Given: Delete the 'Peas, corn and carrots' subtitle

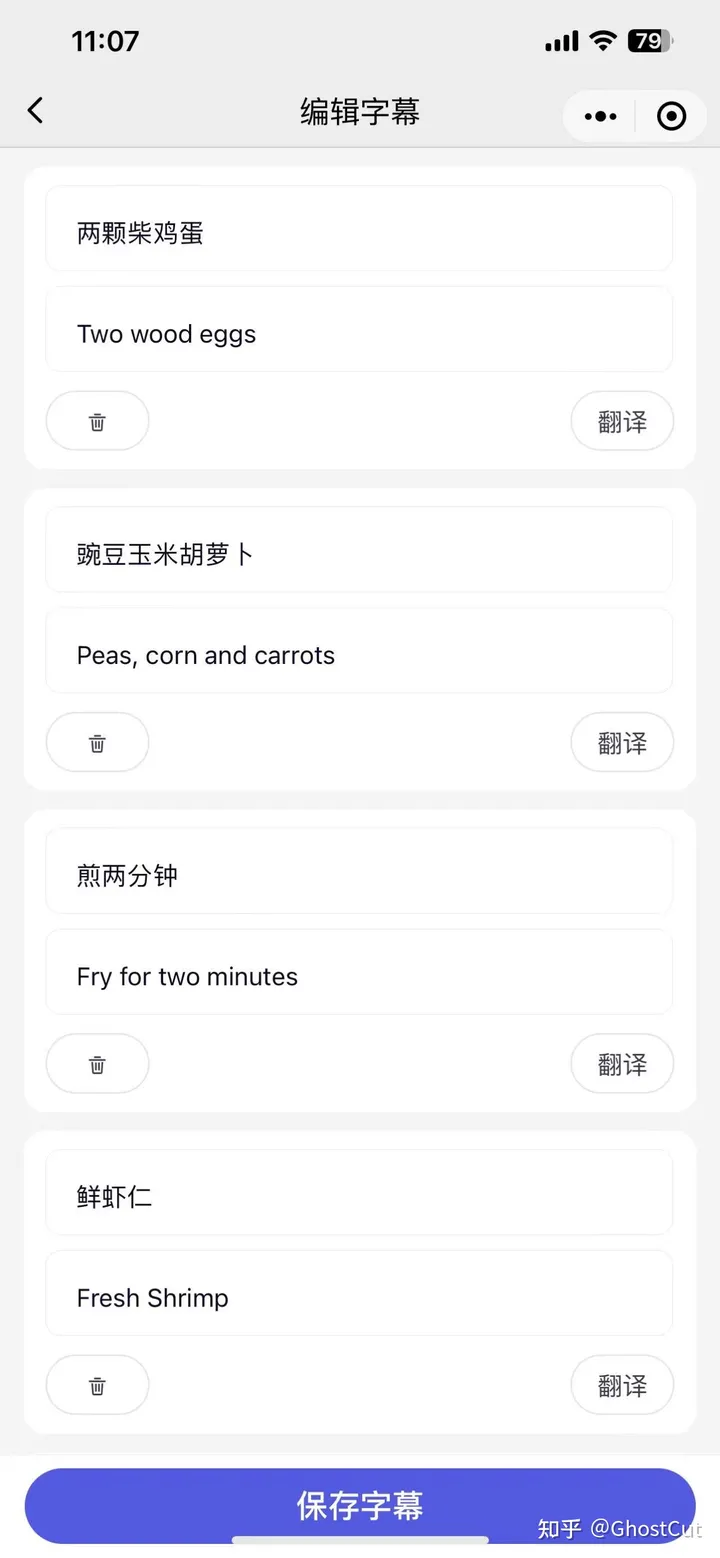Looking at the screenshot, I should tap(97, 743).
